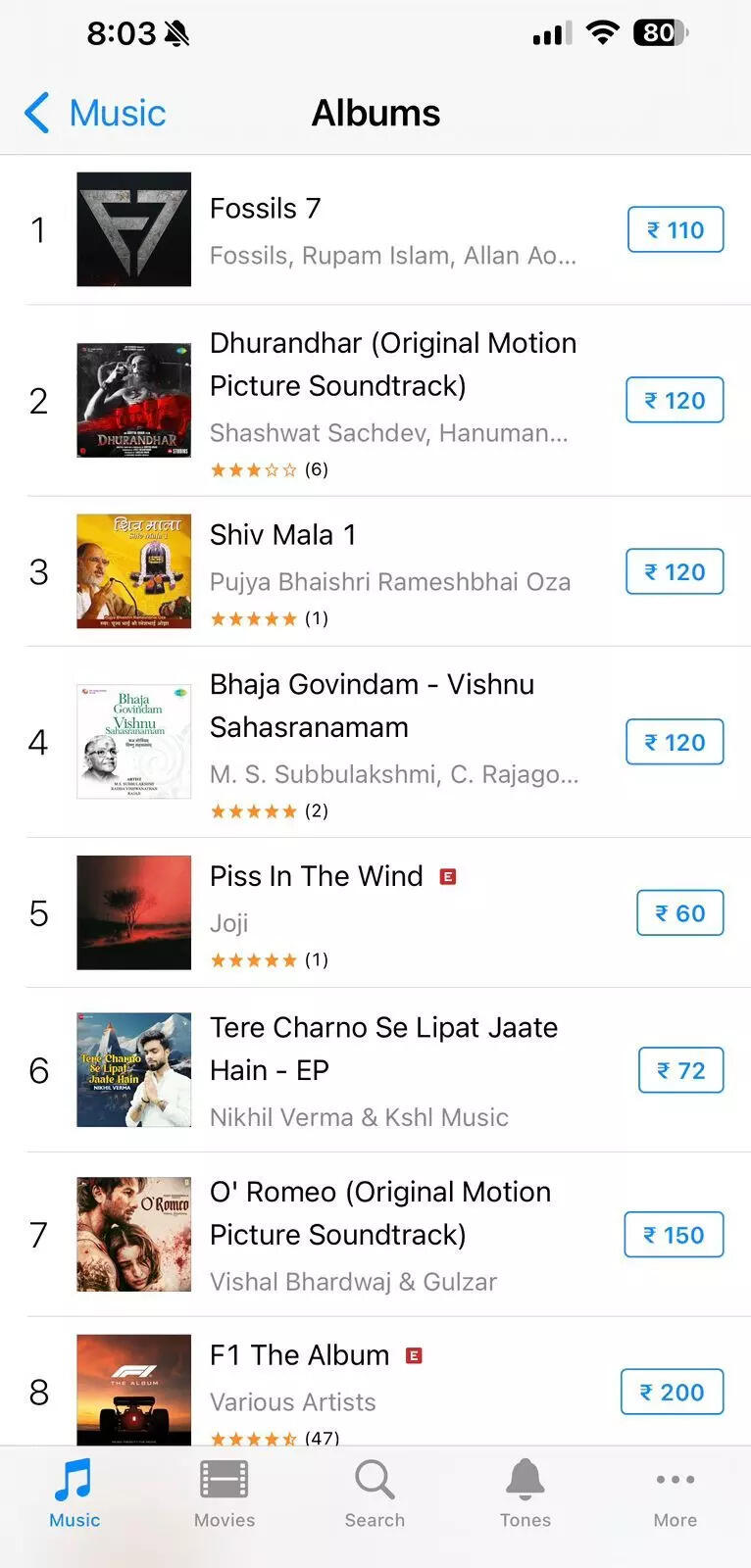Open Tere Charno Se Lipat Jaate Hain EP

392,1049
